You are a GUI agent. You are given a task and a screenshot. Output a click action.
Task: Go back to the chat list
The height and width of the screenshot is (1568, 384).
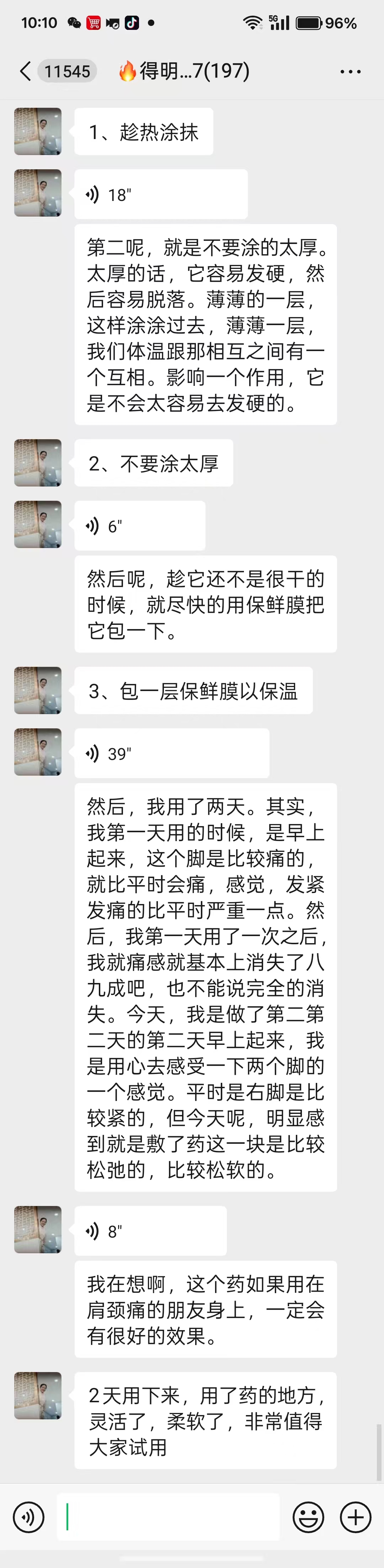click(x=26, y=71)
